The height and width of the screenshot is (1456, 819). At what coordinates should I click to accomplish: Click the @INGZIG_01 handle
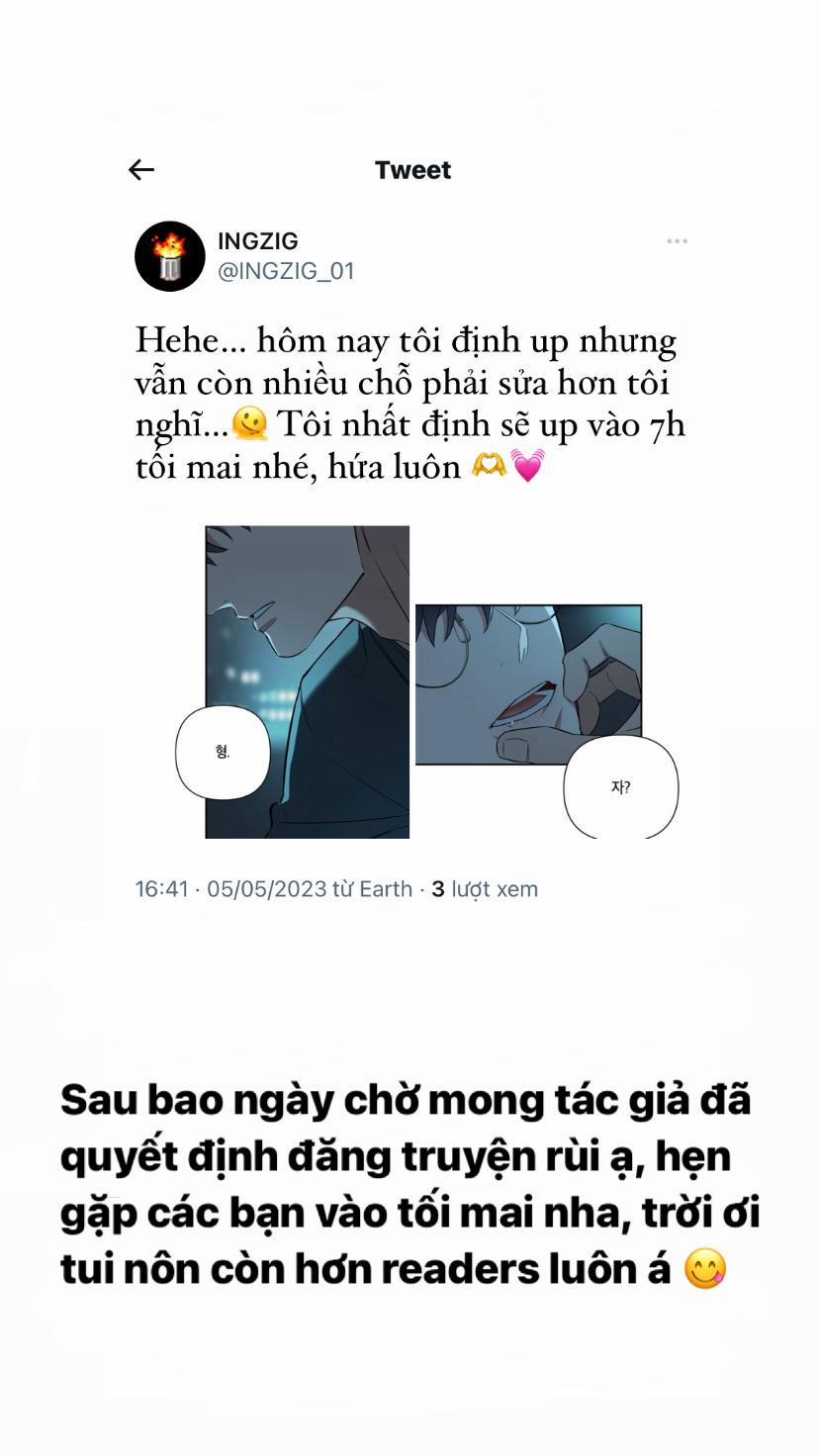pos(287,269)
